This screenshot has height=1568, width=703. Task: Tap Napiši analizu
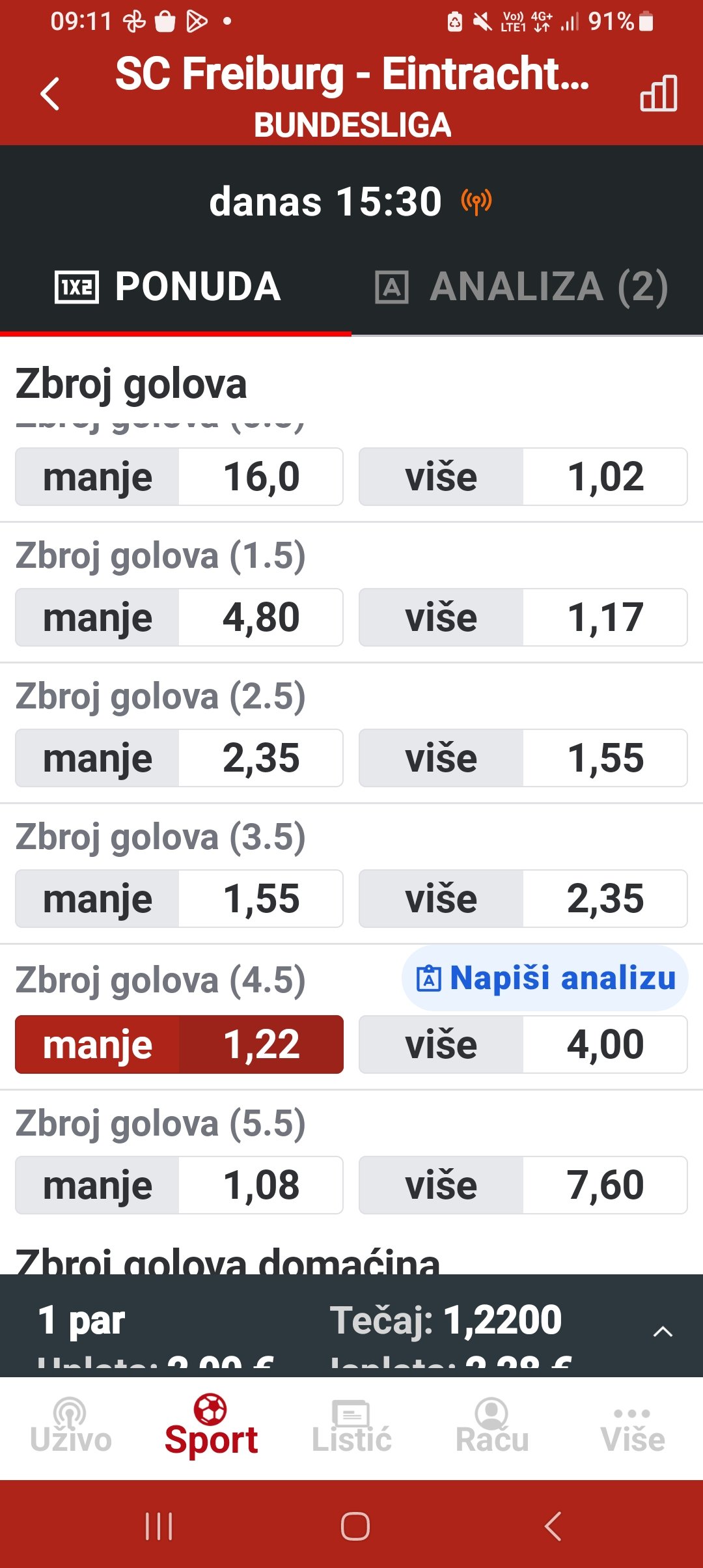[x=545, y=978]
